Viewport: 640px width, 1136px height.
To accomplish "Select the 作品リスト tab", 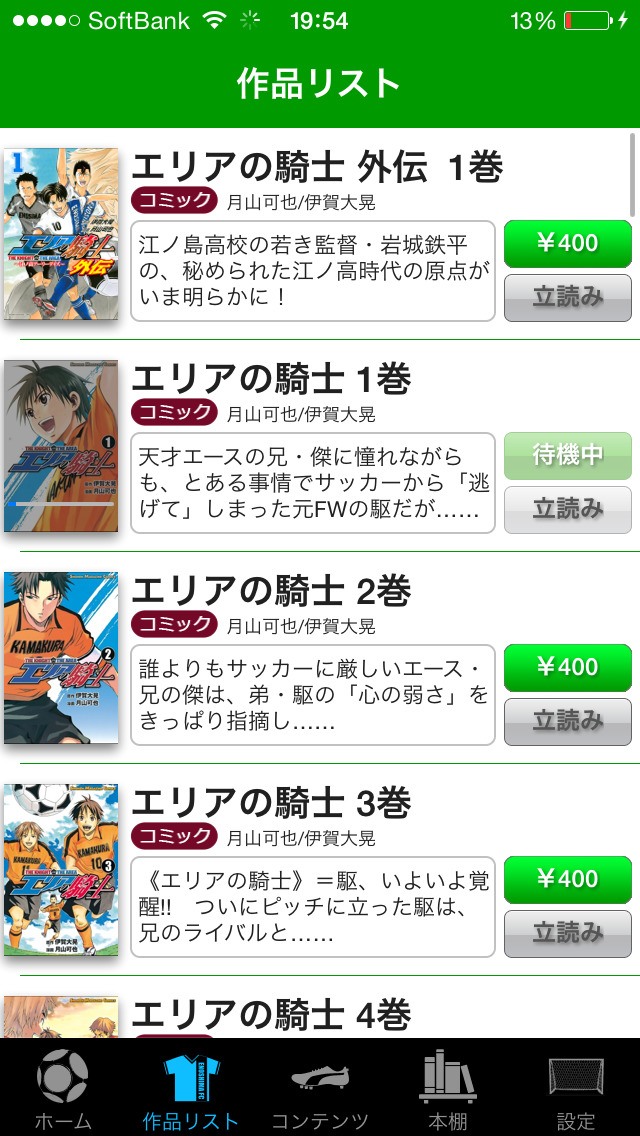I will point(191,1090).
